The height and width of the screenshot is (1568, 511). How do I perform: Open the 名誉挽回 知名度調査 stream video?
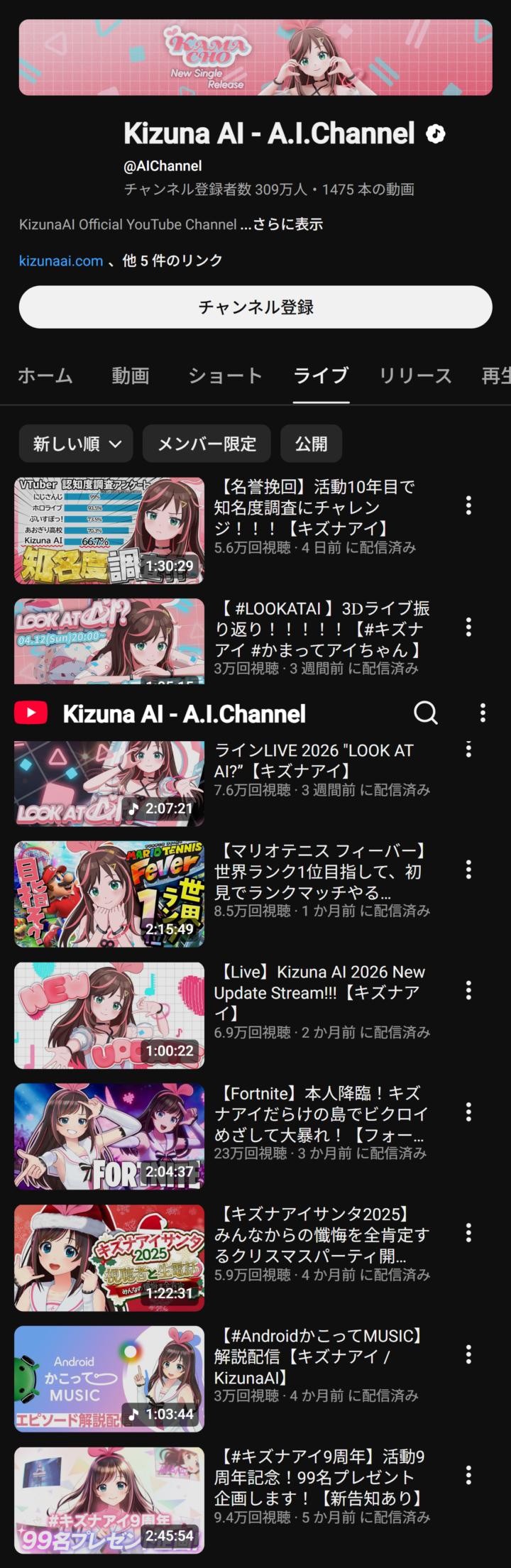click(109, 530)
